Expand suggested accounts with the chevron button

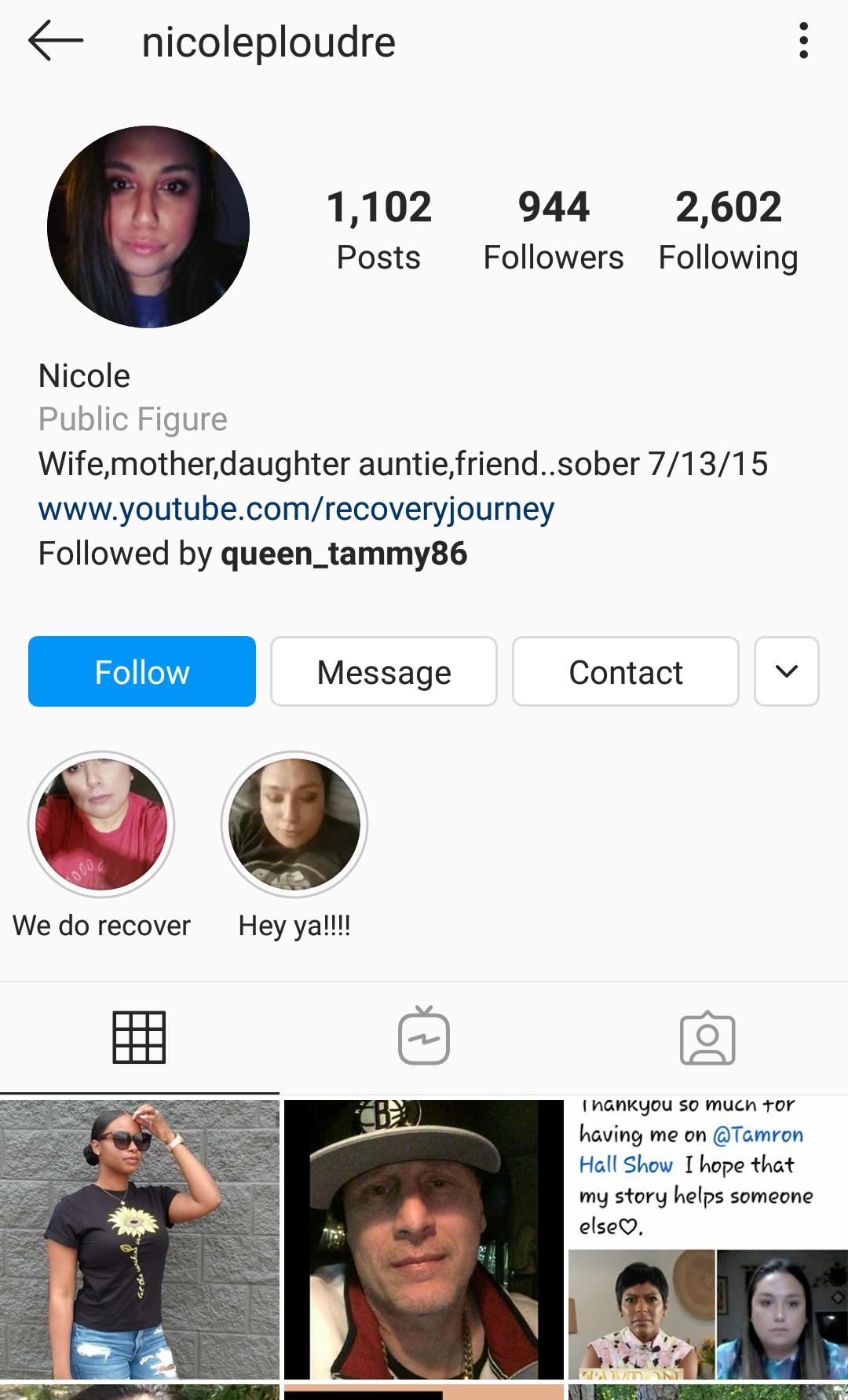(787, 671)
